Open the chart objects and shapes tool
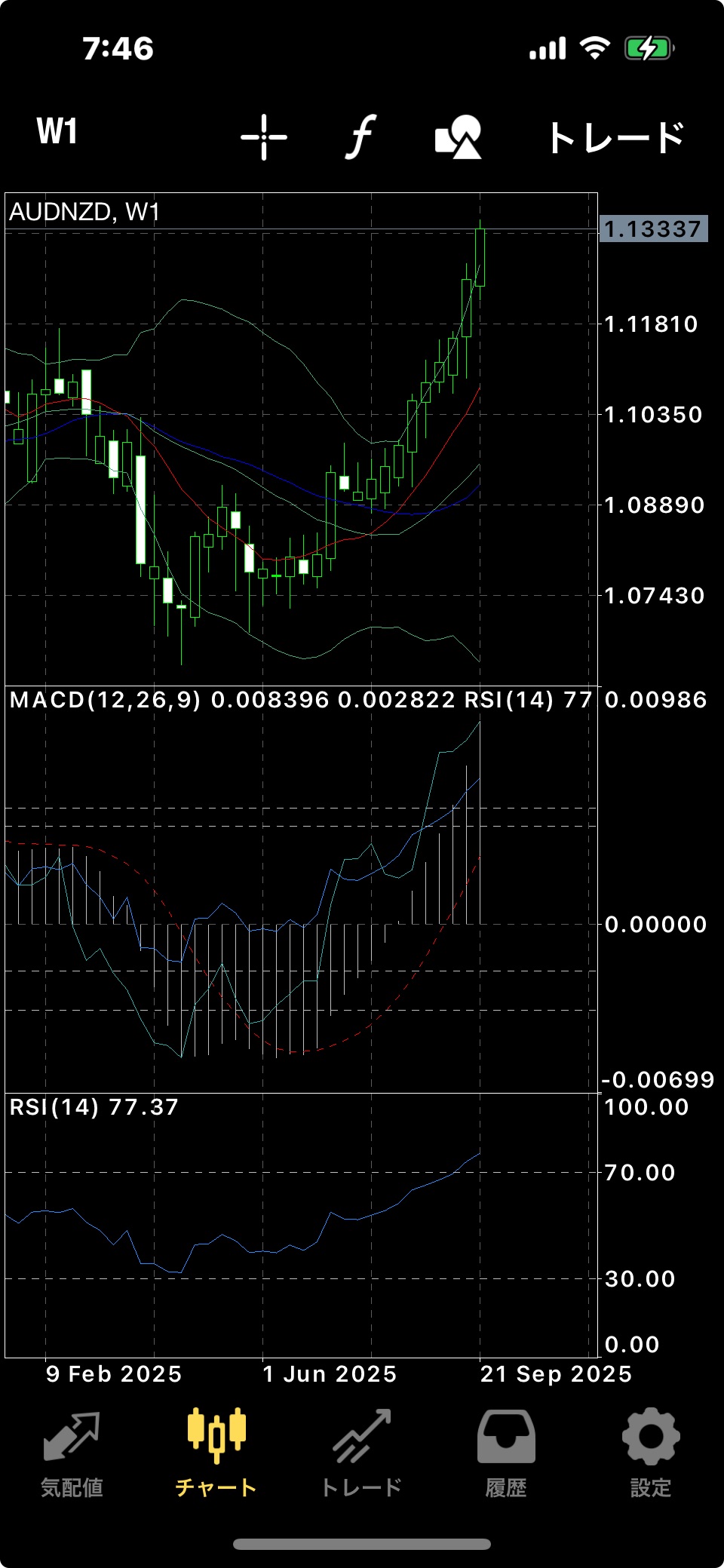Screen dimensions: 724x1568 click(459, 137)
